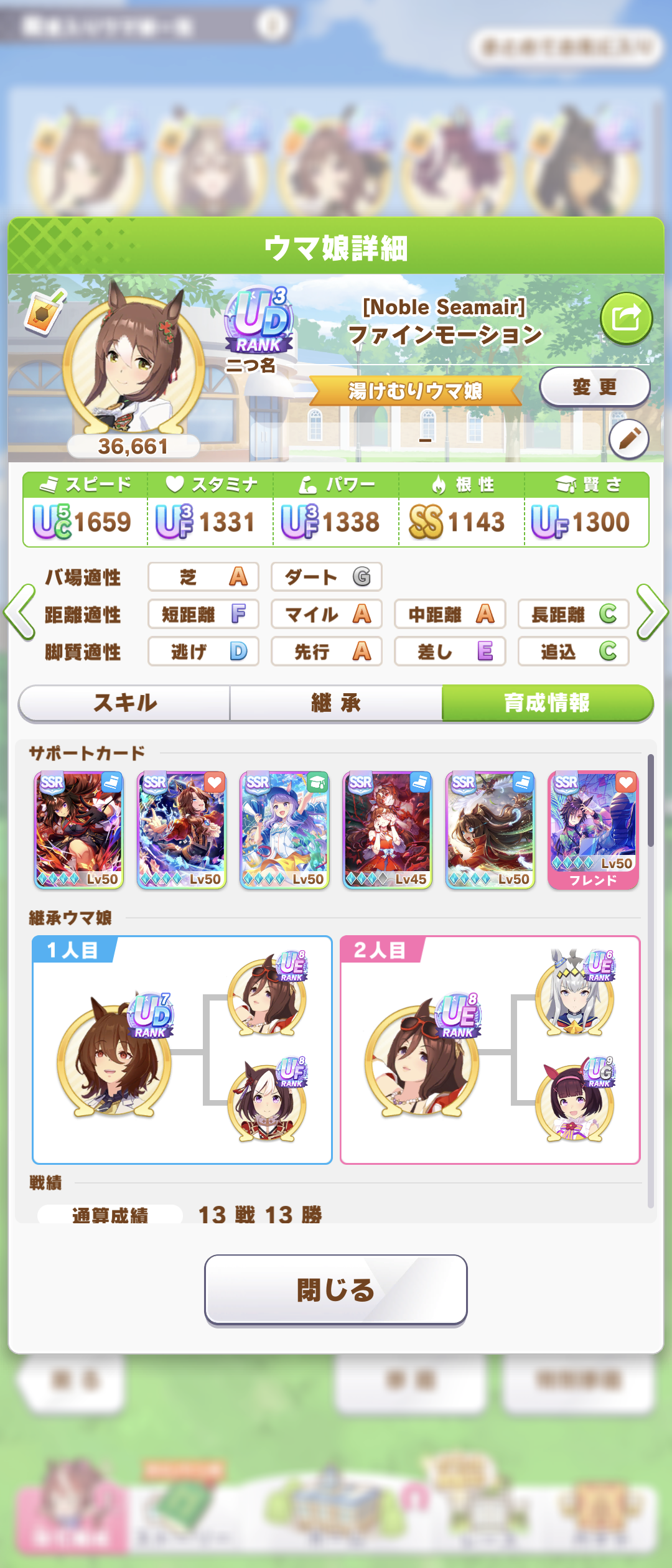
Task: Share this Uma Musume's details
Action: tap(626, 319)
